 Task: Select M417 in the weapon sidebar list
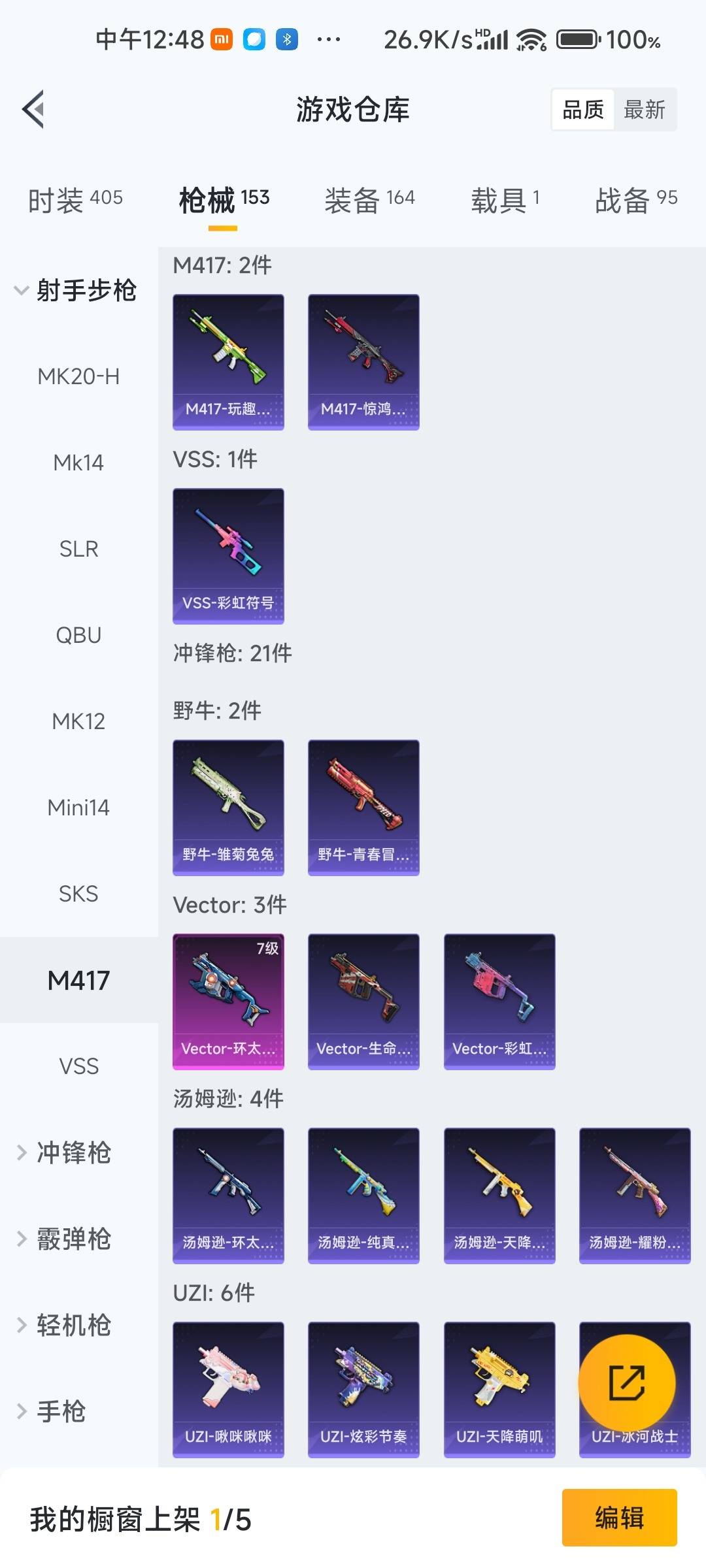click(78, 980)
